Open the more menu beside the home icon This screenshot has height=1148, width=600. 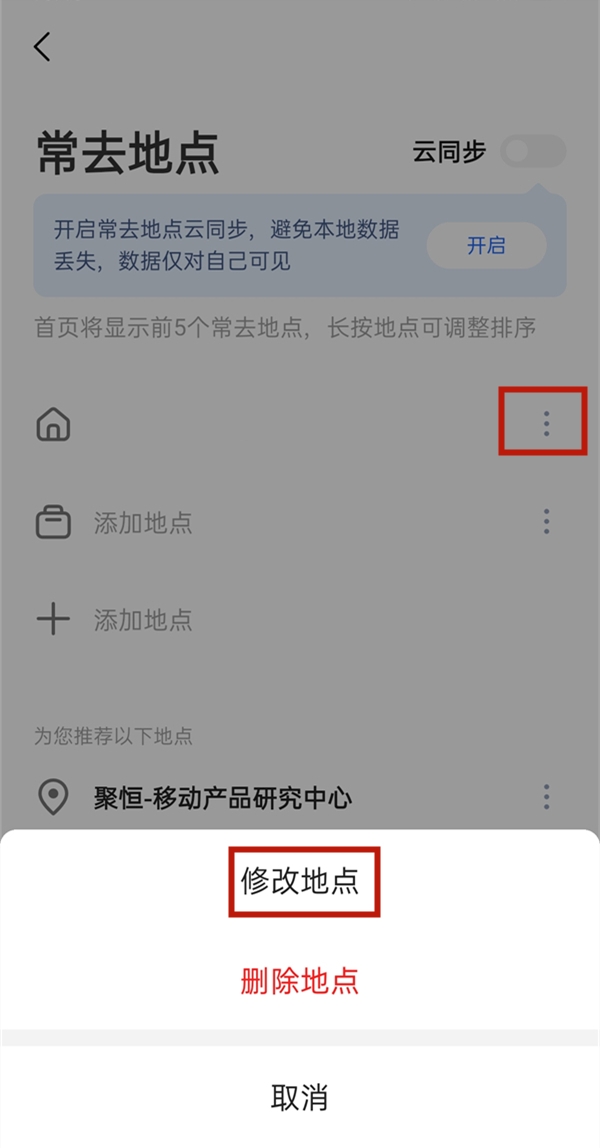[x=546, y=425]
